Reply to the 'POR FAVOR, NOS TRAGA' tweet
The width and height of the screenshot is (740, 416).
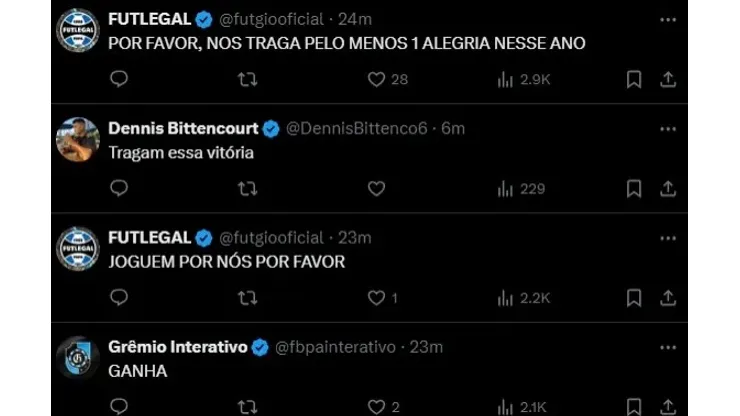coord(118,79)
